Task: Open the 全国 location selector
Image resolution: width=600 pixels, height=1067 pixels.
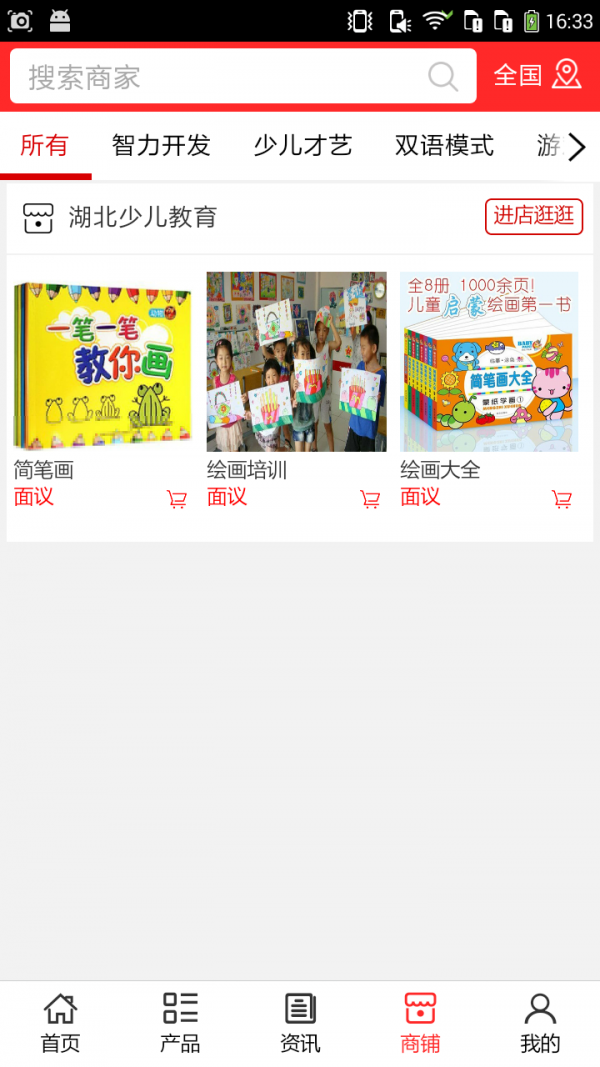Action: point(538,76)
